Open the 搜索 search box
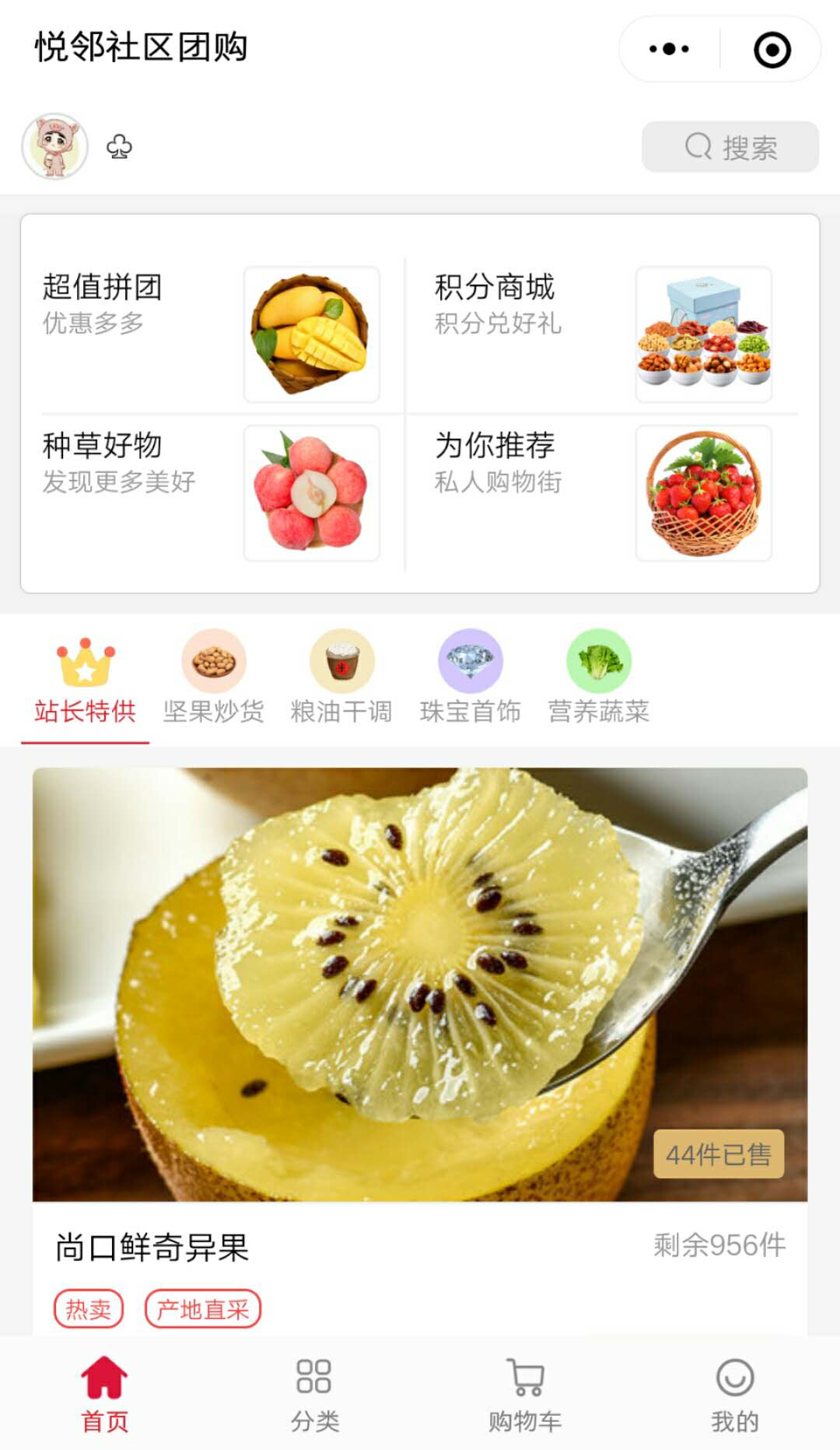The image size is (840, 1450). (730, 146)
